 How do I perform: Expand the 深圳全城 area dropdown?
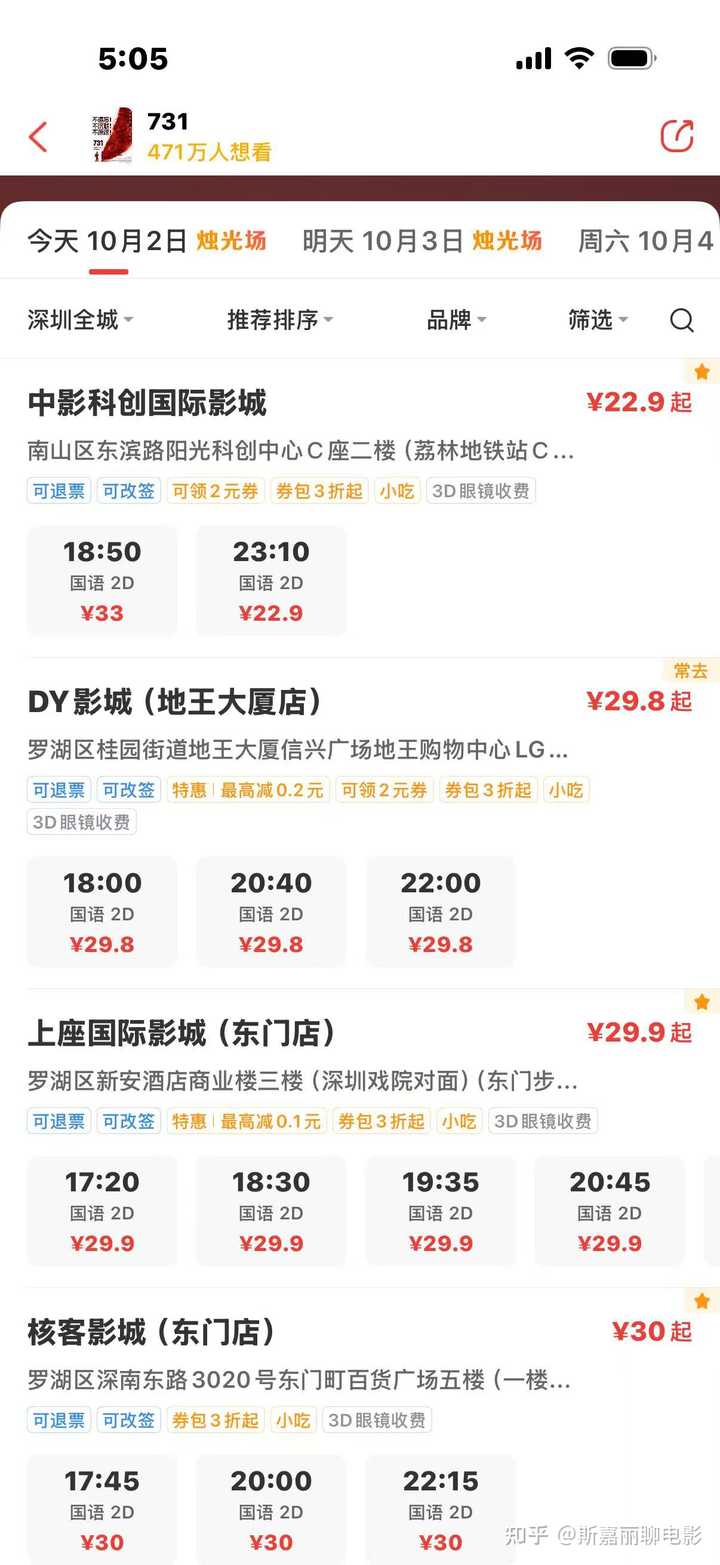[80, 320]
